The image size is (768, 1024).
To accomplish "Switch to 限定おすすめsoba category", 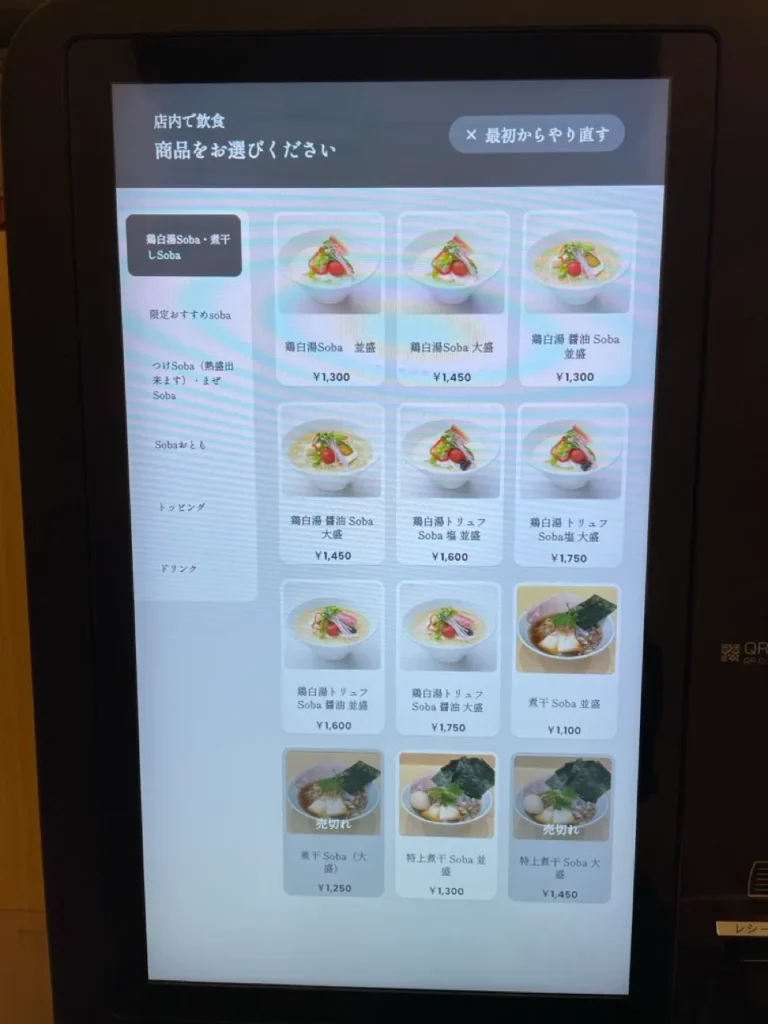I will (190, 314).
